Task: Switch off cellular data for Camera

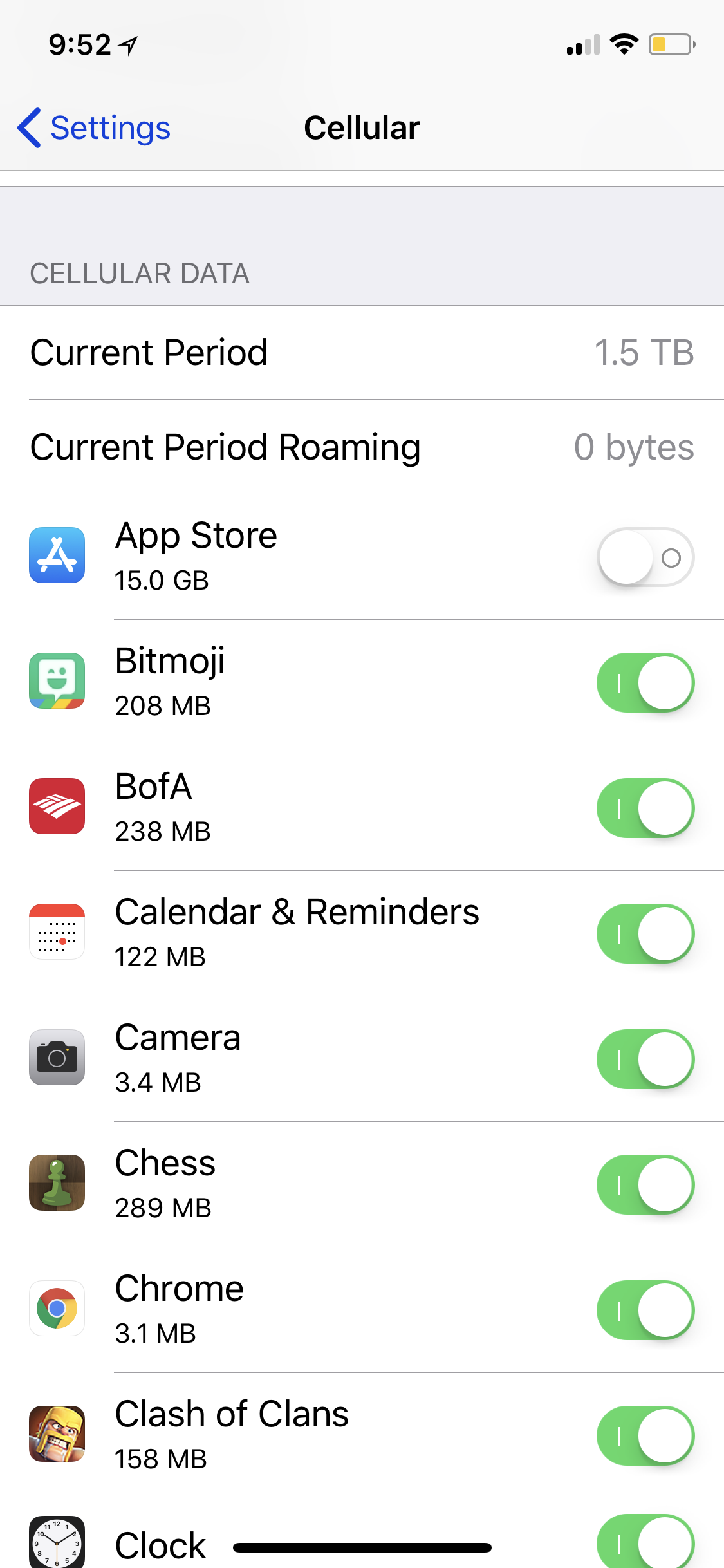Action: pyautogui.click(x=645, y=1059)
